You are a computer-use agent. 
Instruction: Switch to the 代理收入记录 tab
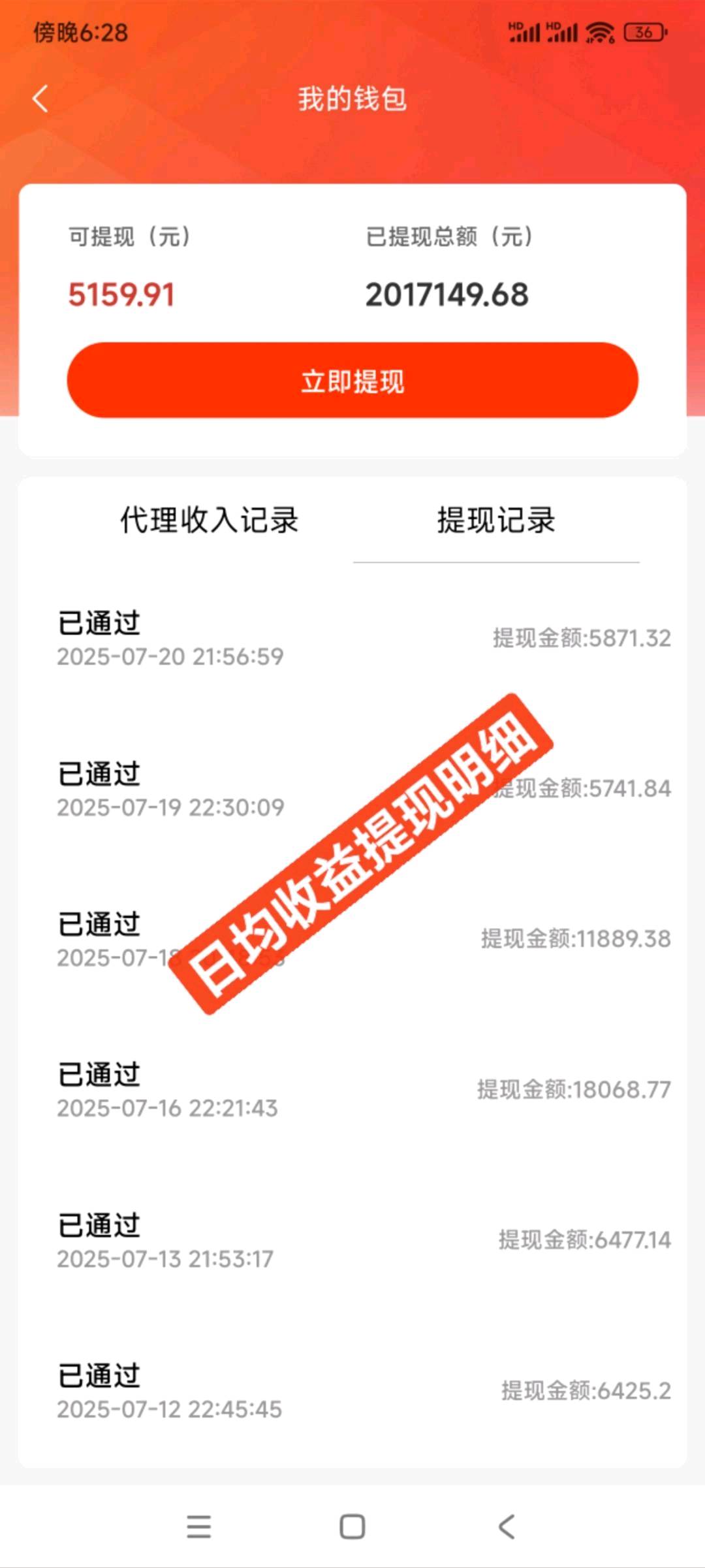(x=209, y=520)
